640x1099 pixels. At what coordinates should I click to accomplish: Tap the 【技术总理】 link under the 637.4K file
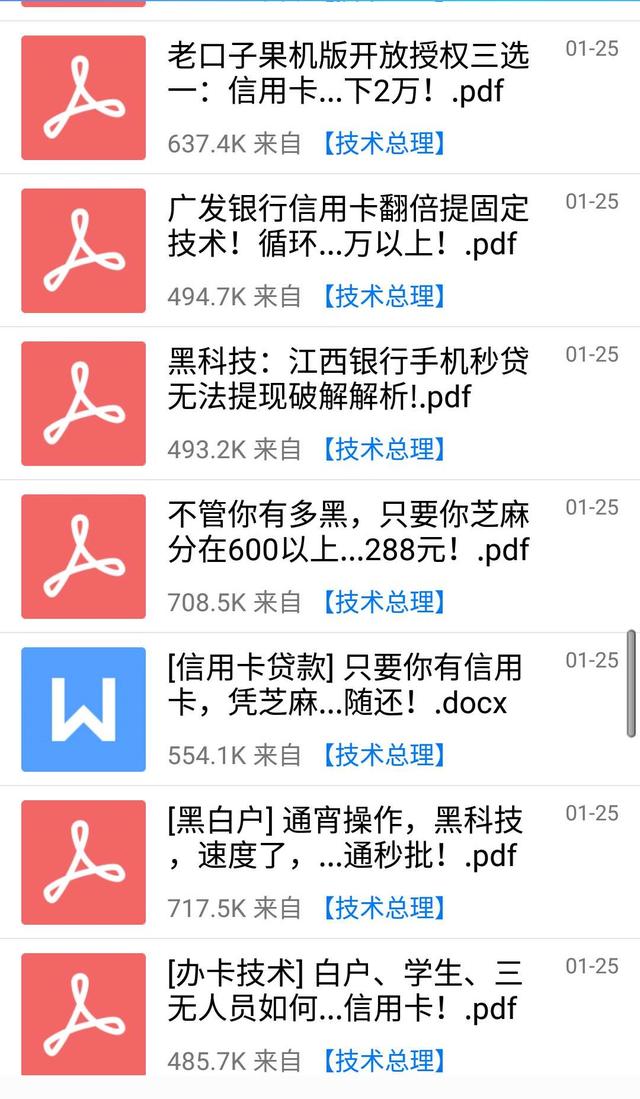(384, 144)
